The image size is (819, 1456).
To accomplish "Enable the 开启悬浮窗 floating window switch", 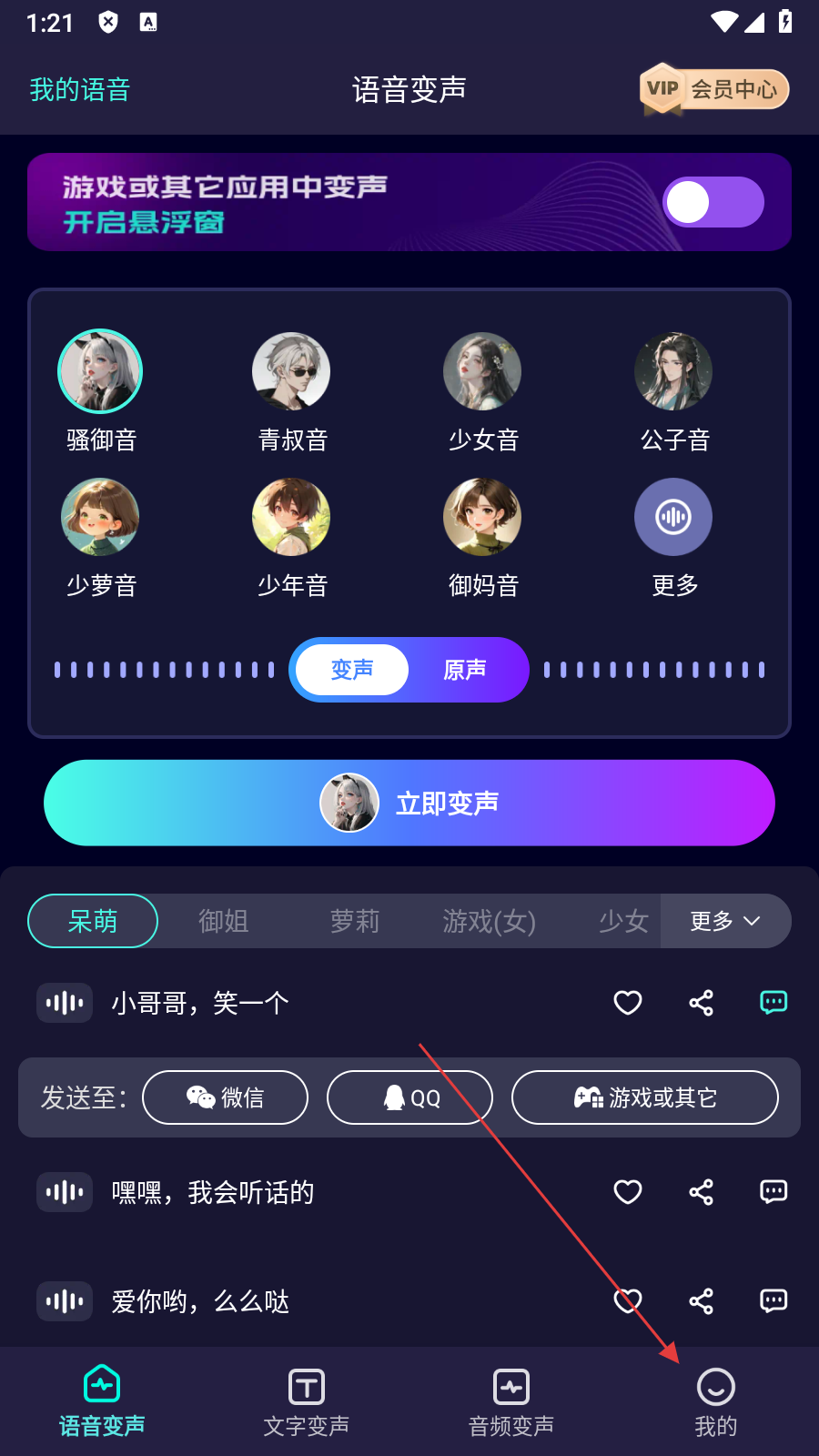I will [x=713, y=202].
